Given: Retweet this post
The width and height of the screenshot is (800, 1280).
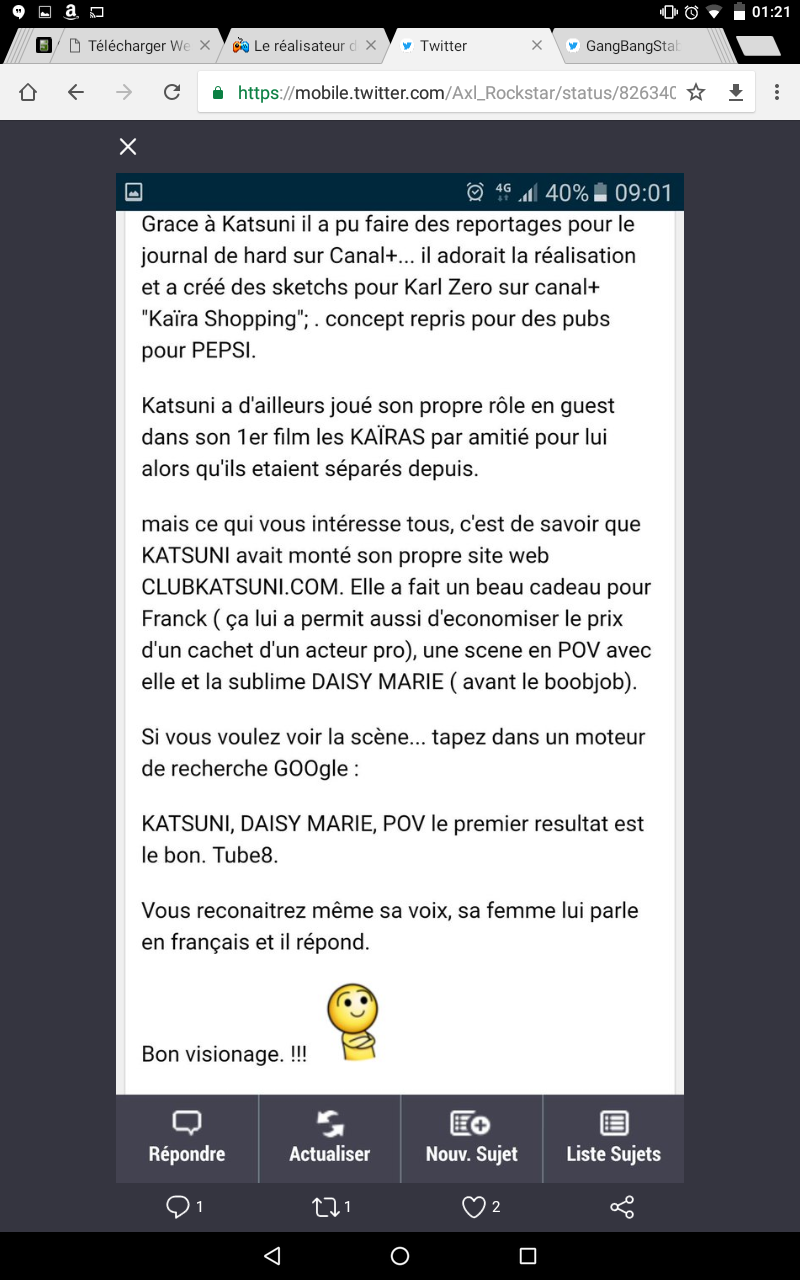Looking at the screenshot, I should coord(332,1208).
